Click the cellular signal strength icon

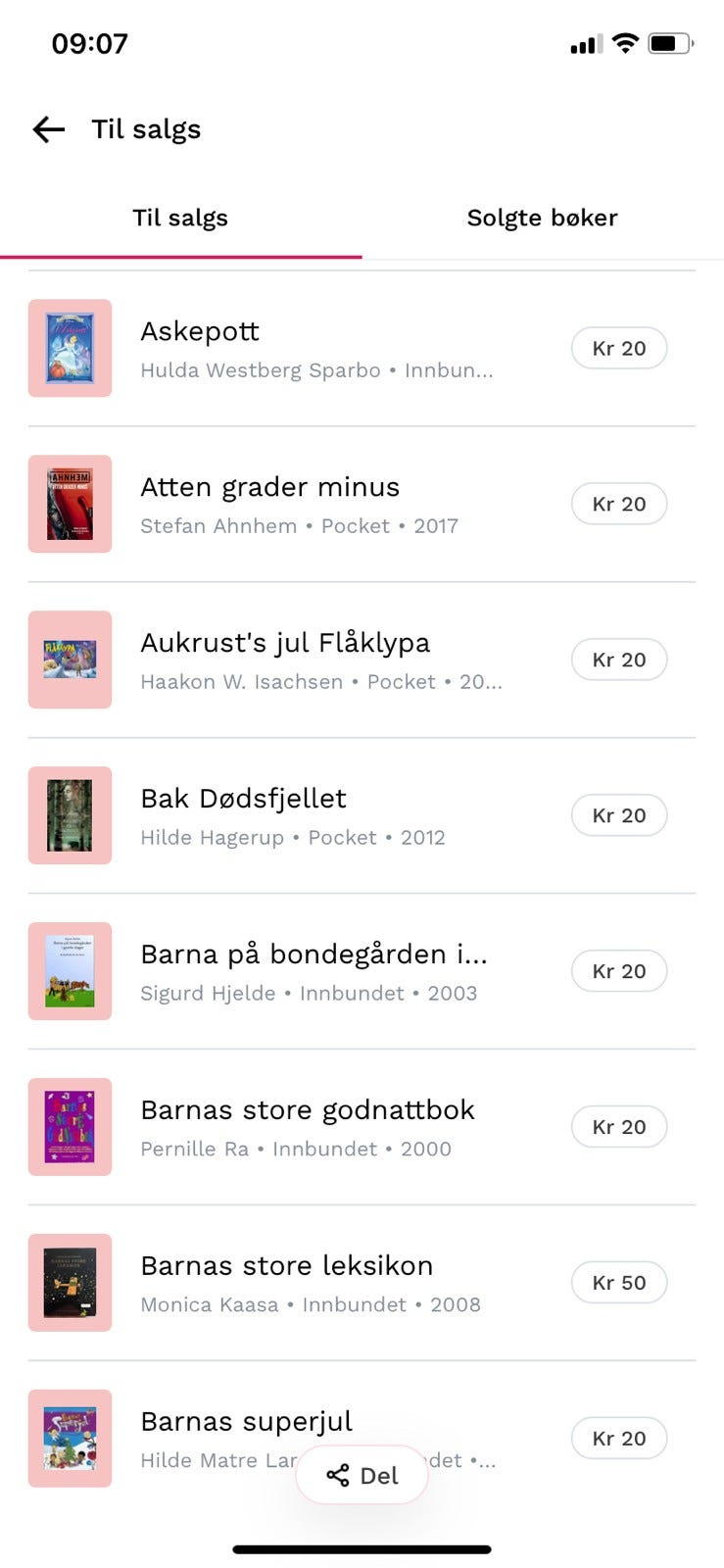coord(585,43)
